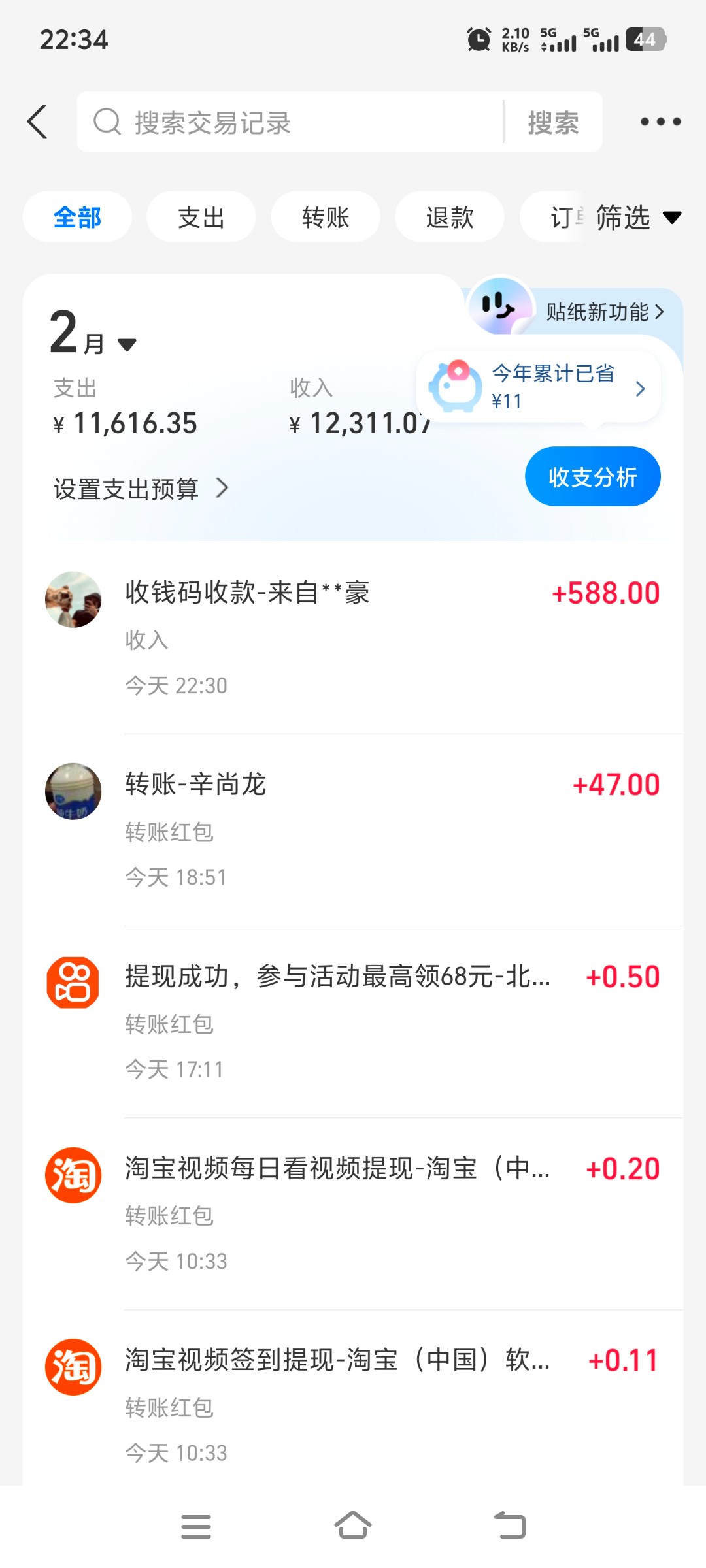Viewport: 706px width, 1568px height.
Task: Open 设置支出预算
Action: click(x=141, y=489)
